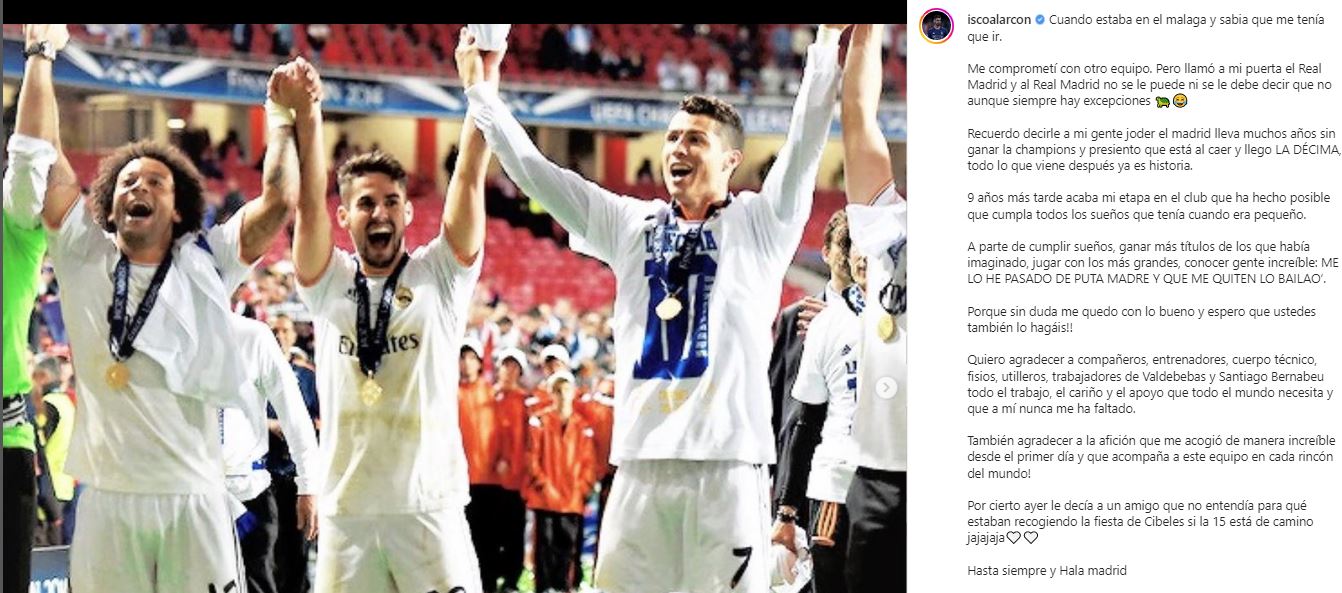Tap the iscoalarcon profile avatar

click(x=936, y=26)
